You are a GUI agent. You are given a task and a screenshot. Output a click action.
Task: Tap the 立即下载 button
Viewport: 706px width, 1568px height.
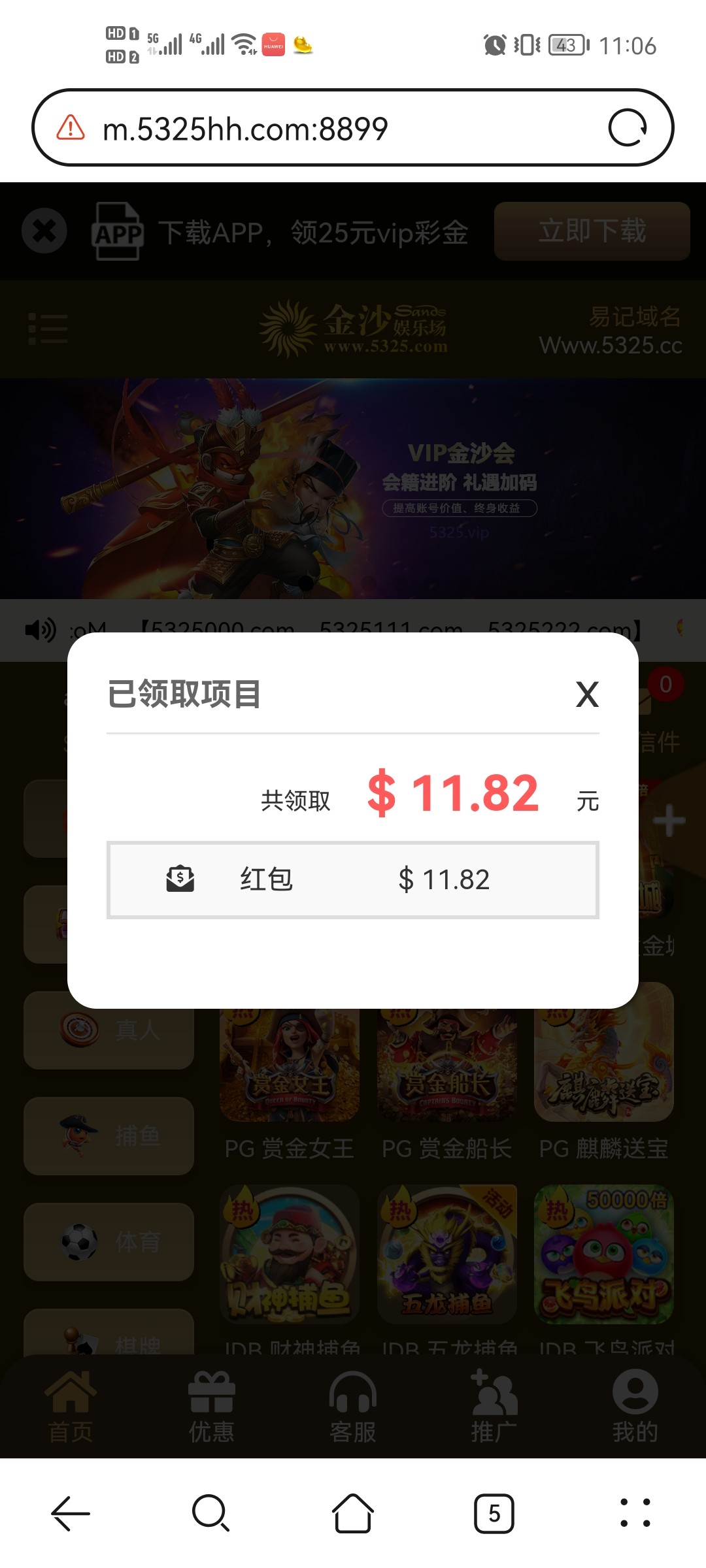(592, 231)
